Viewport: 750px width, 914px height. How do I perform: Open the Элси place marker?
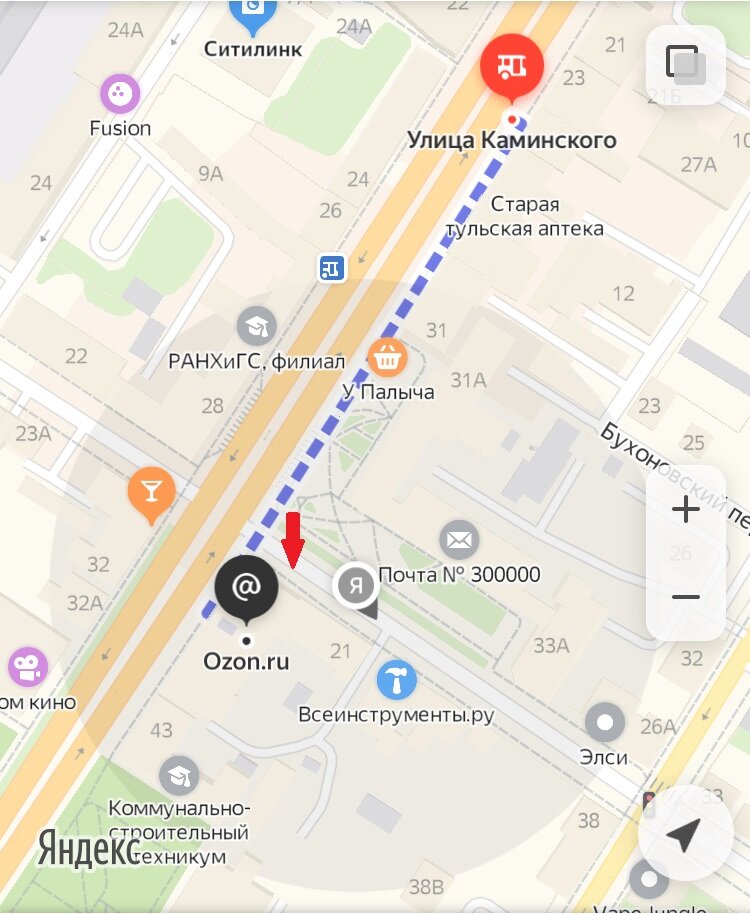coord(605,722)
